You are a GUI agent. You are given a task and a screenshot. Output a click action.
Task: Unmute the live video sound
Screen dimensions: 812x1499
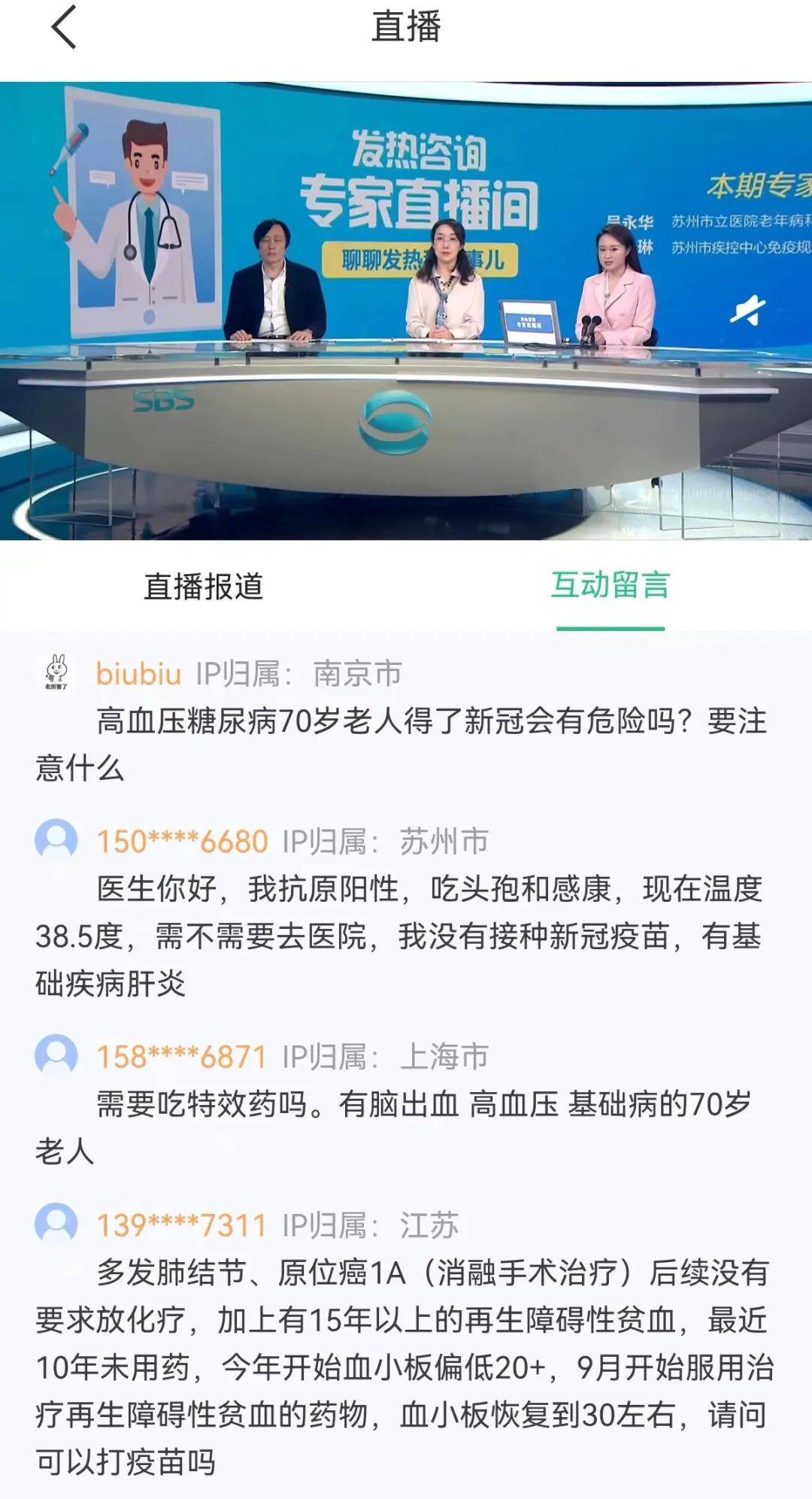[x=747, y=311]
